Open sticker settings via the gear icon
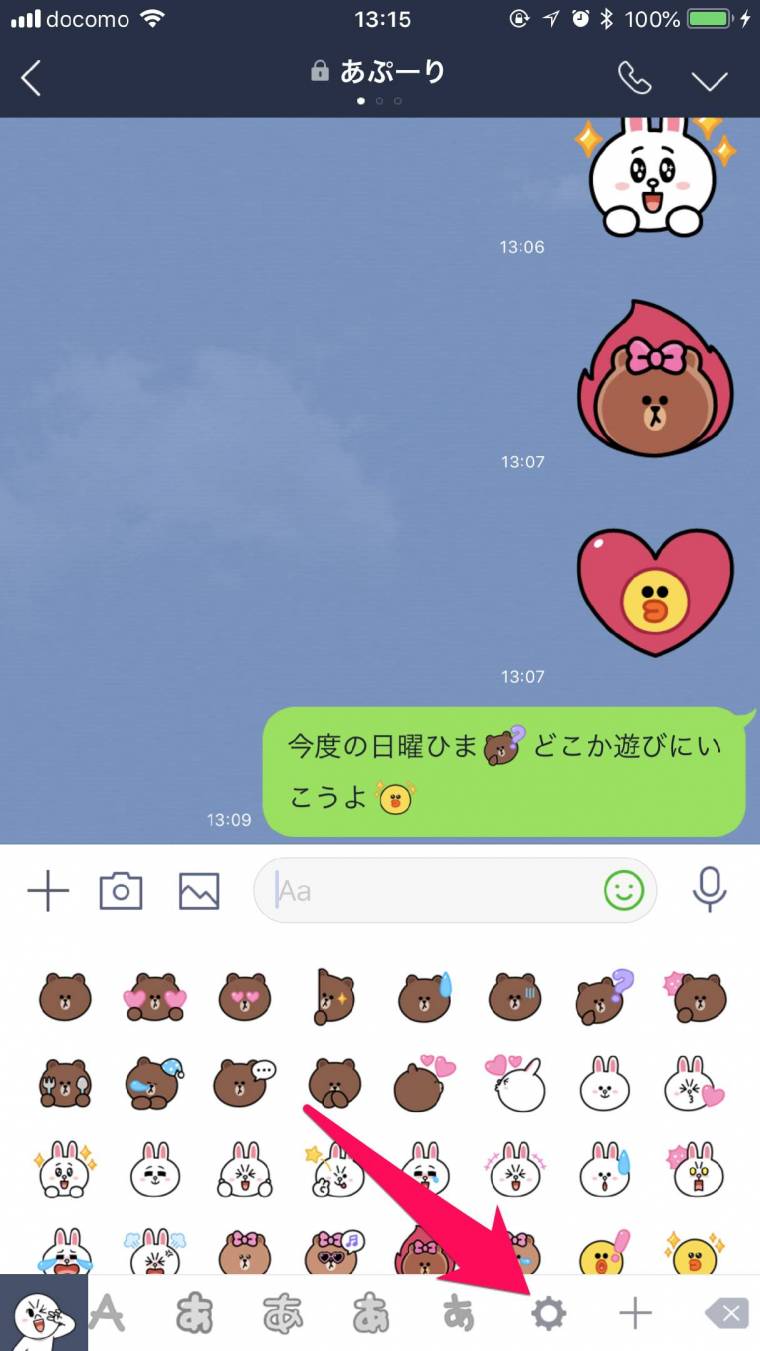This screenshot has width=760, height=1351. pyautogui.click(x=547, y=1315)
